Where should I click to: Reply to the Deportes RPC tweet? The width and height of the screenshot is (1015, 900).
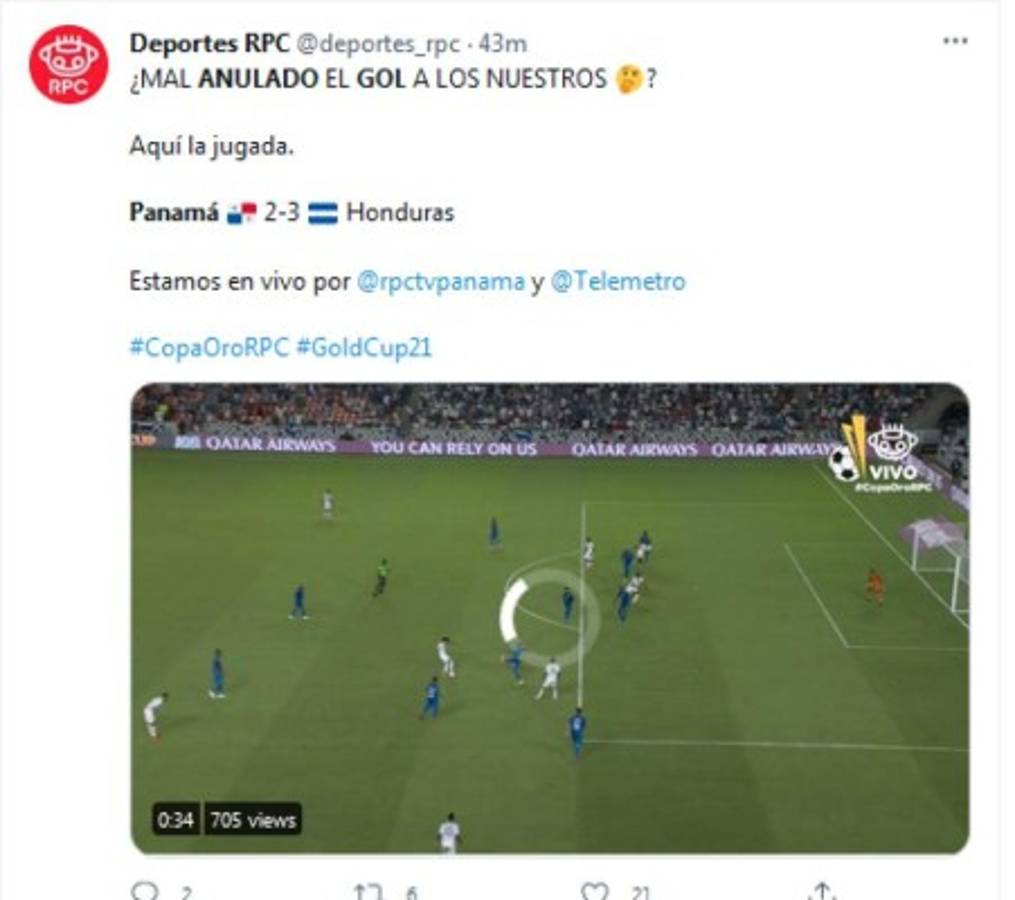[x=146, y=890]
